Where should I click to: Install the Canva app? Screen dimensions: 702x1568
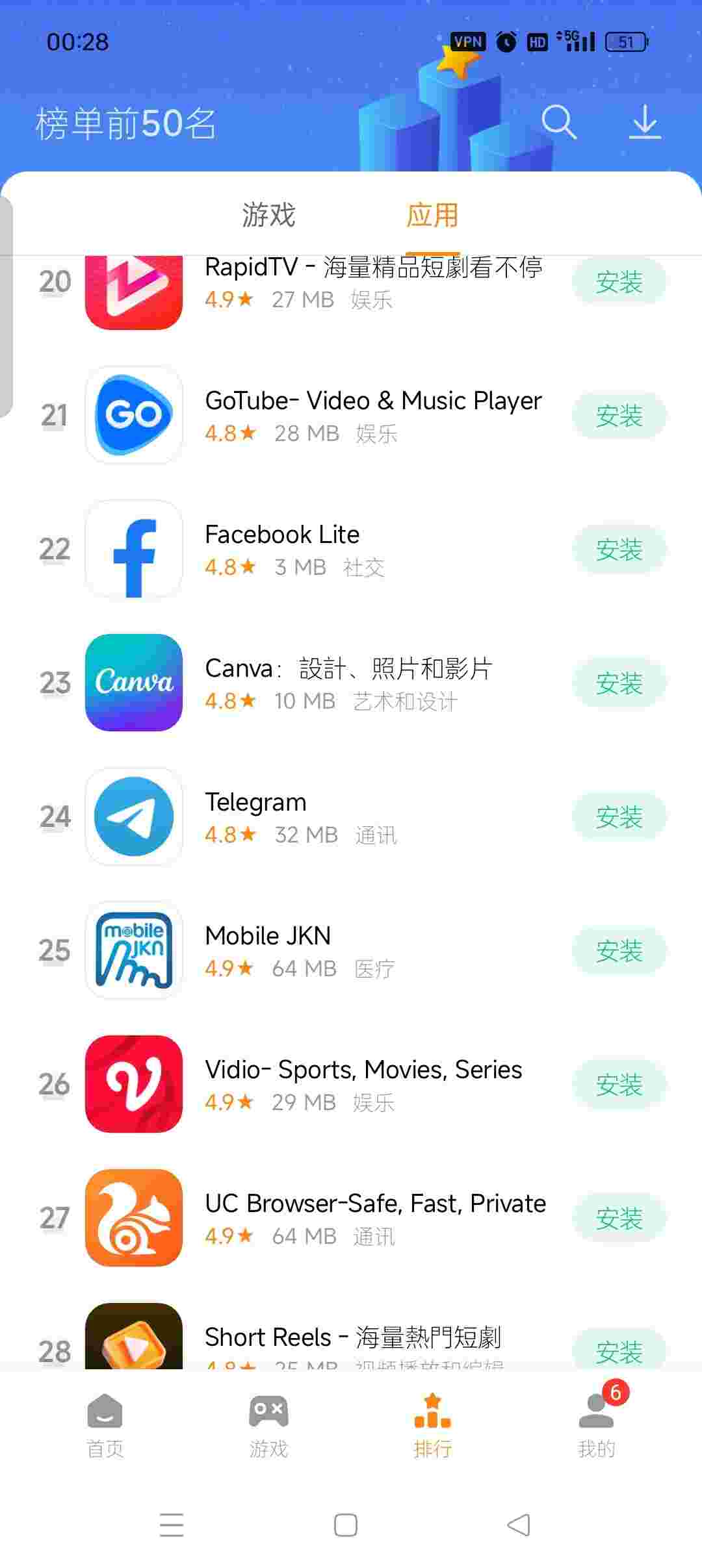pos(619,683)
